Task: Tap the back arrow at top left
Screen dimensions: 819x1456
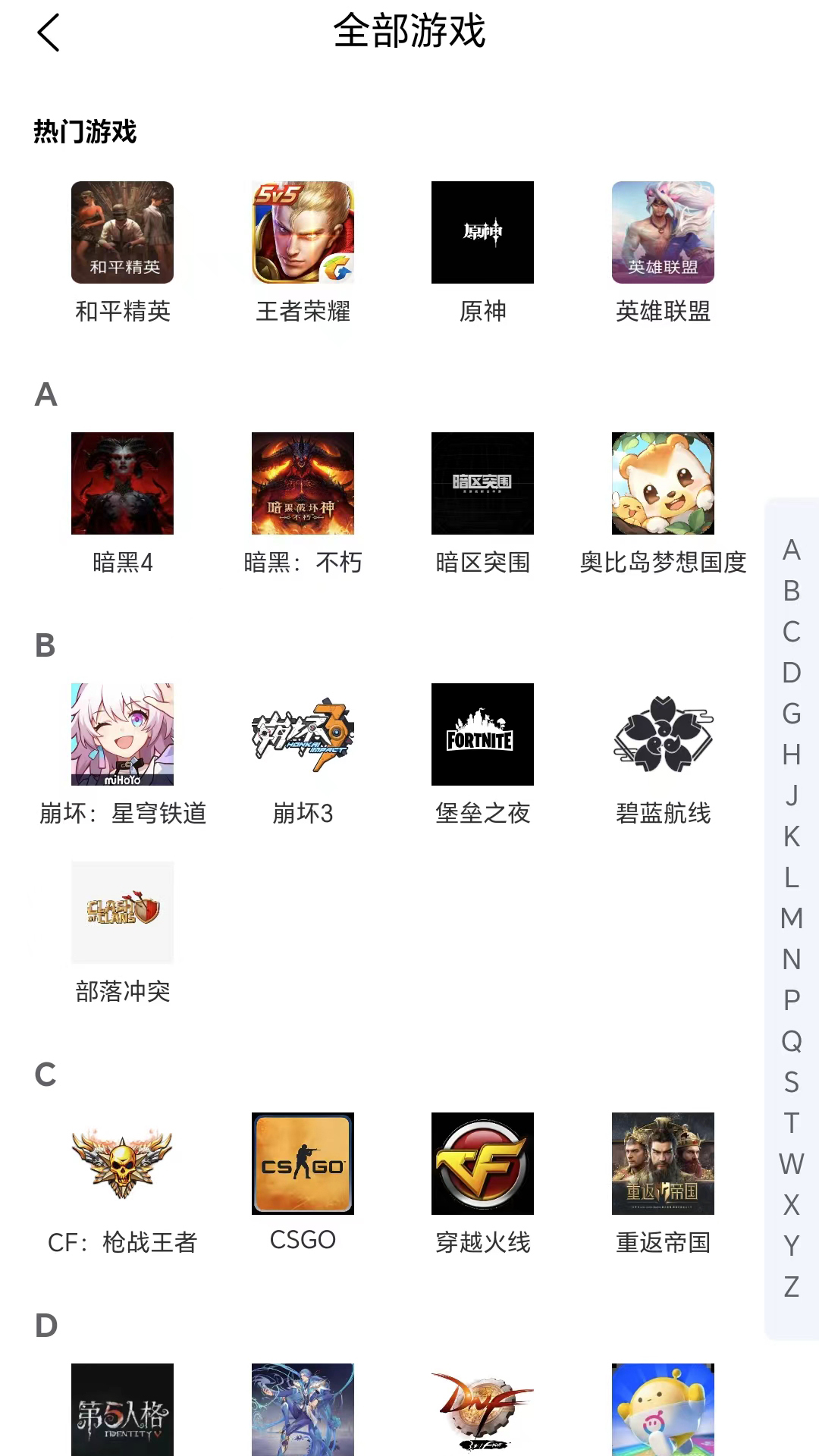Action: pos(48,33)
